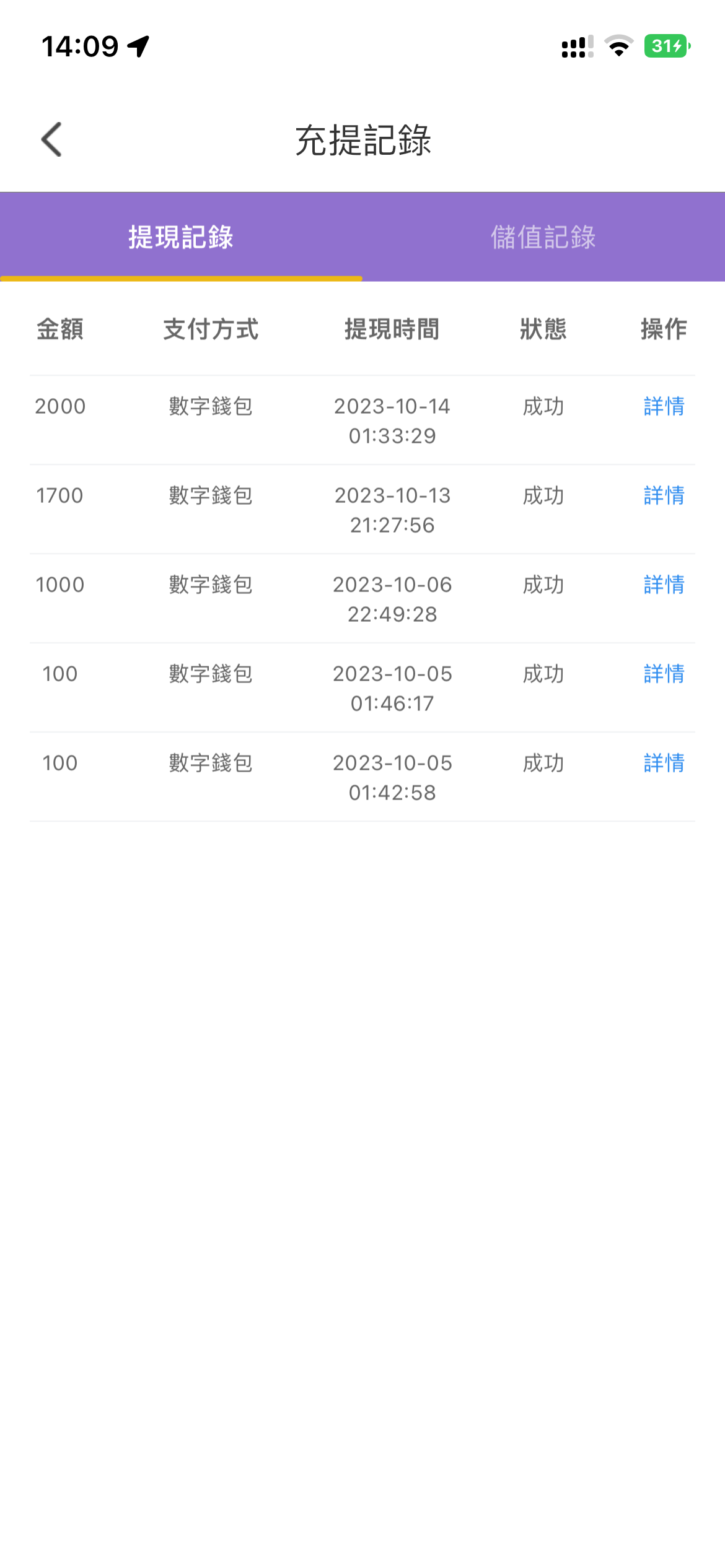Screen dimensions: 725x1568
Task: Go back using the arrow icon
Action: 52,139
